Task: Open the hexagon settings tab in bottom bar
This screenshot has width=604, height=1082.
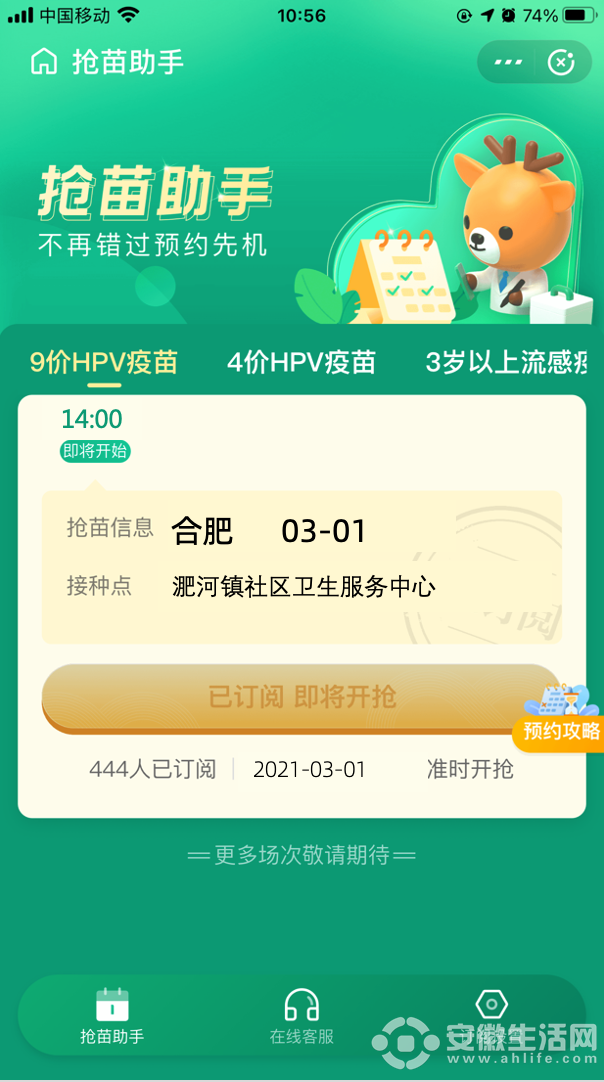Action: 491,1006
